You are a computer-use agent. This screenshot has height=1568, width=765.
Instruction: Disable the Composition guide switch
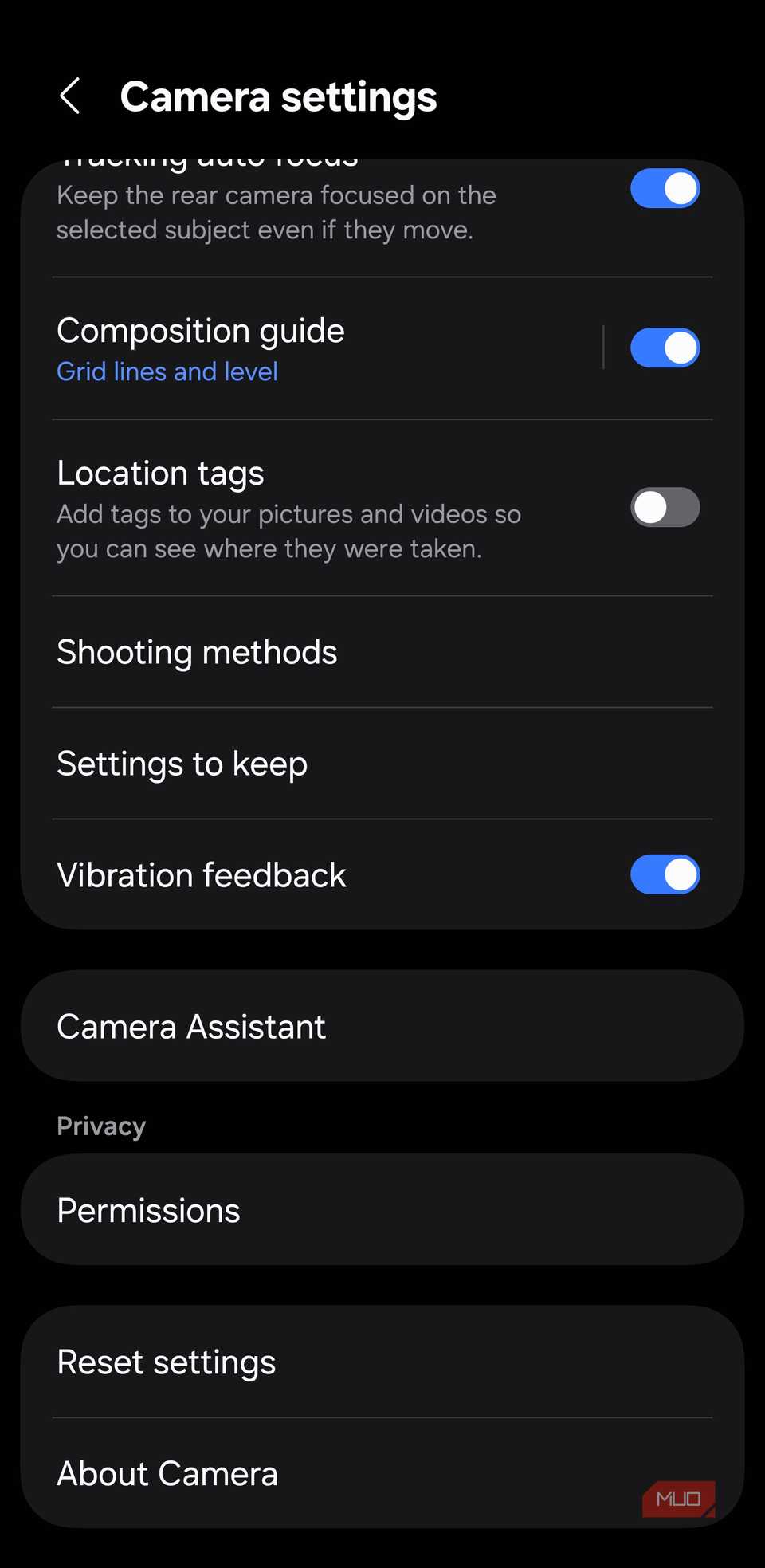[665, 347]
